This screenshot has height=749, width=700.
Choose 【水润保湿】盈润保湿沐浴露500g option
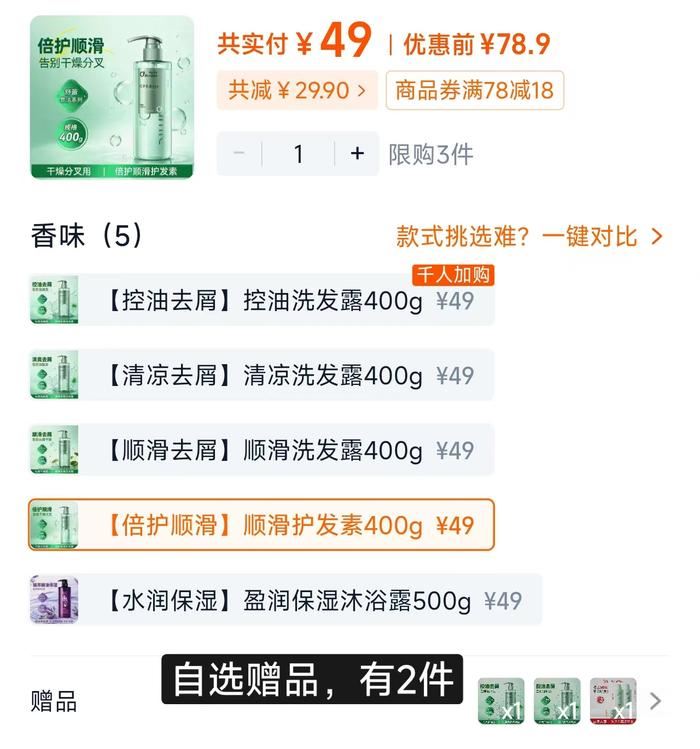pyautogui.click(x=285, y=600)
